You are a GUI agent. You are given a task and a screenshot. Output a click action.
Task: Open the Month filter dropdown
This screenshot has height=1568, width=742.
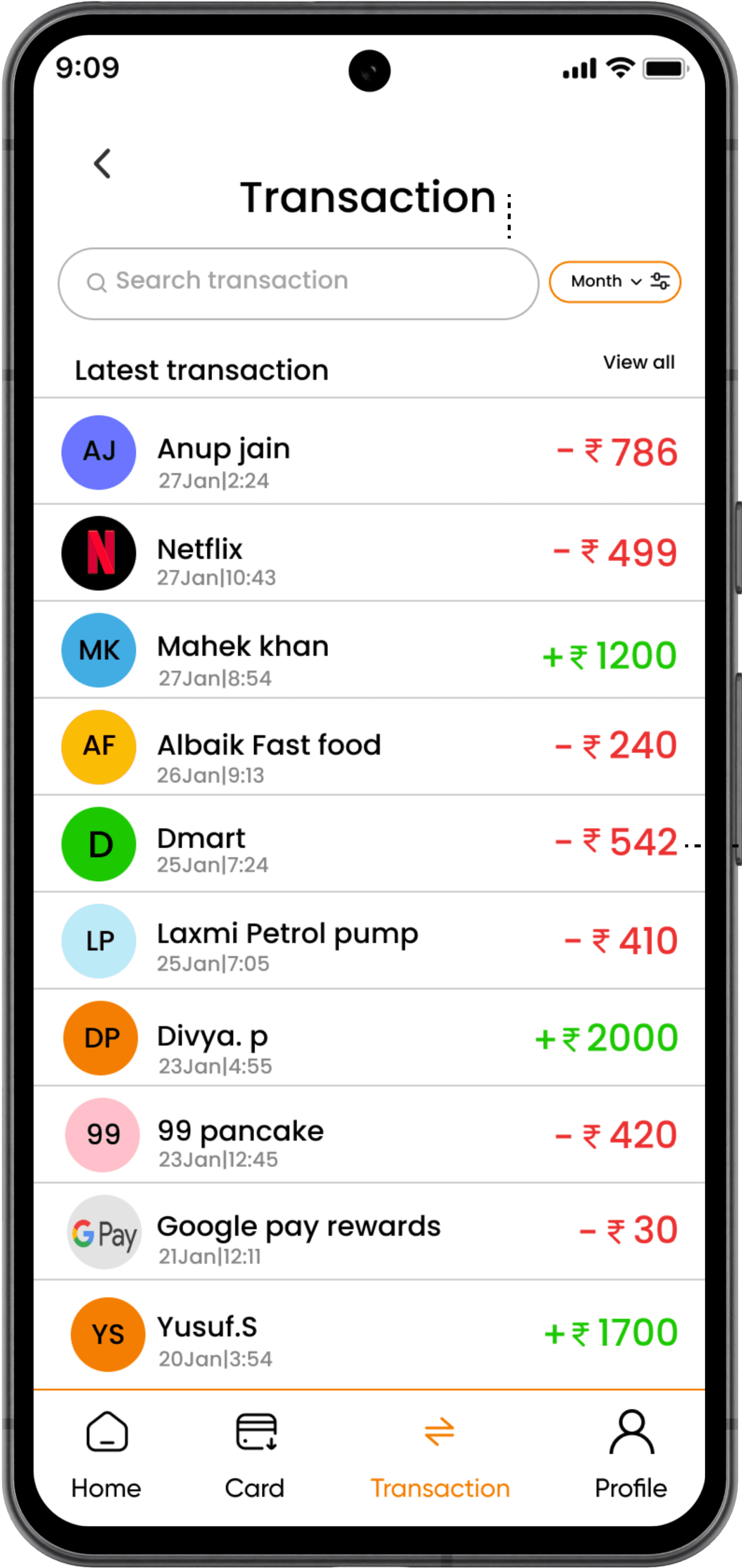point(615,282)
